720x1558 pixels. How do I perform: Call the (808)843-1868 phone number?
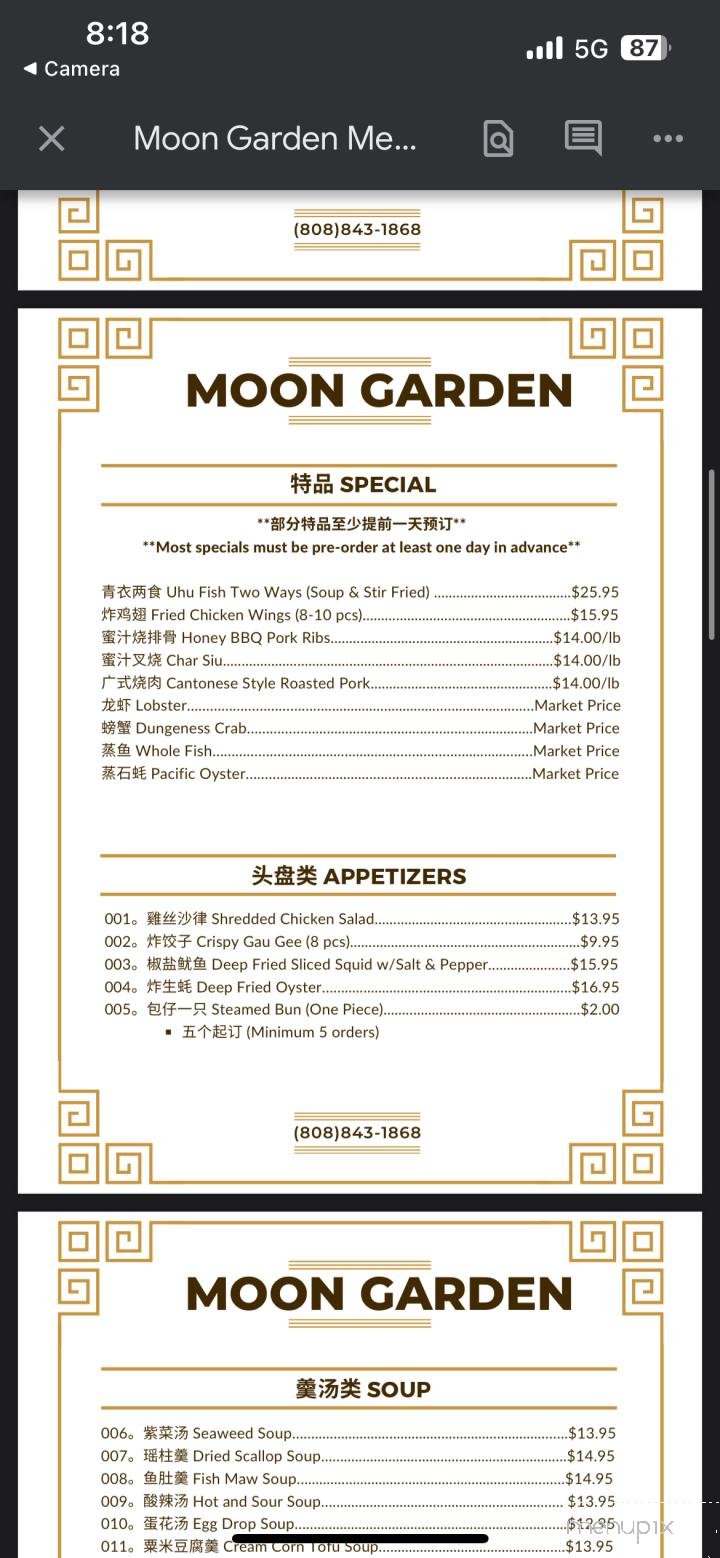[x=356, y=228]
